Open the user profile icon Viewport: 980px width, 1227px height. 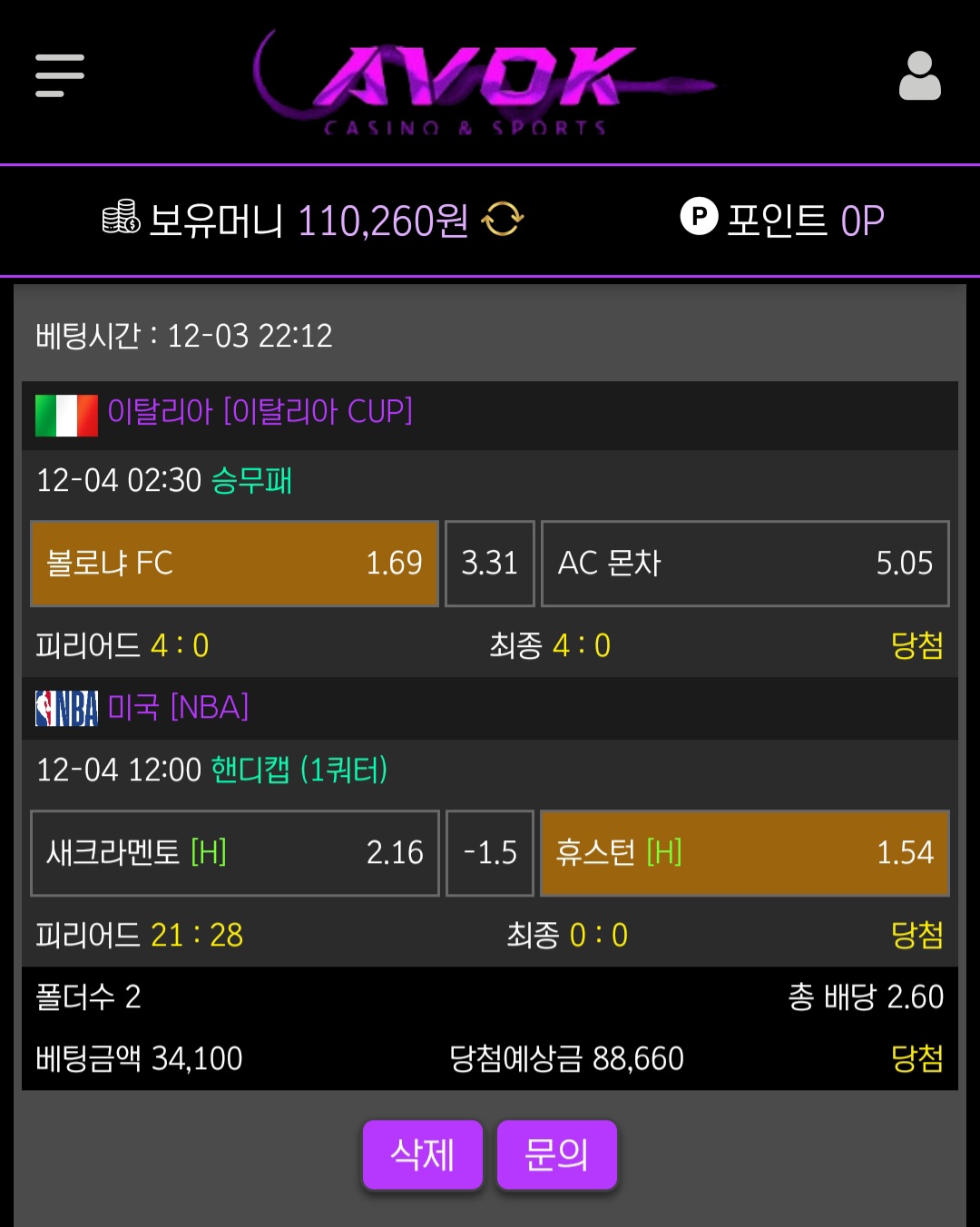(x=919, y=76)
